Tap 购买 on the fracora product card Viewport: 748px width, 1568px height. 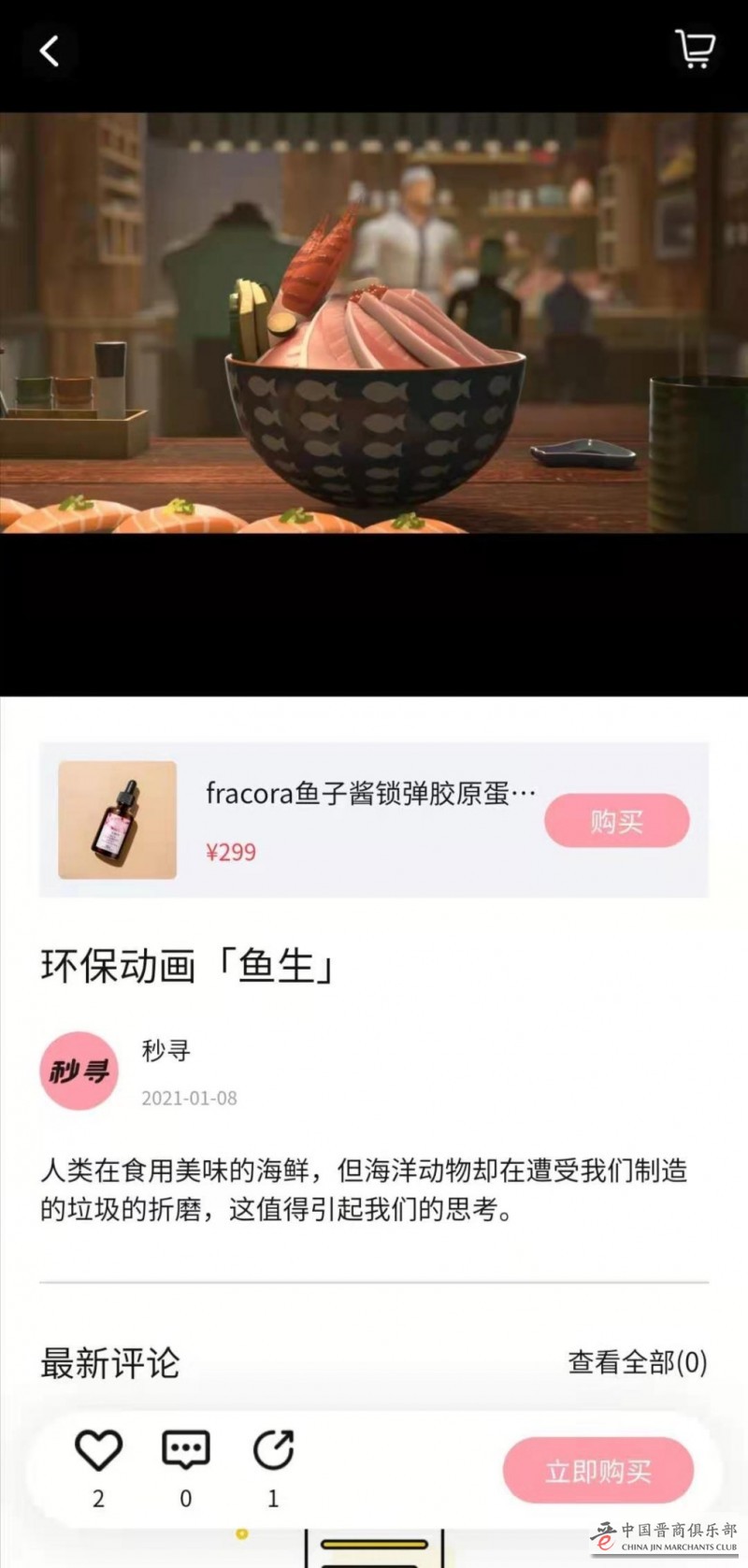[616, 821]
